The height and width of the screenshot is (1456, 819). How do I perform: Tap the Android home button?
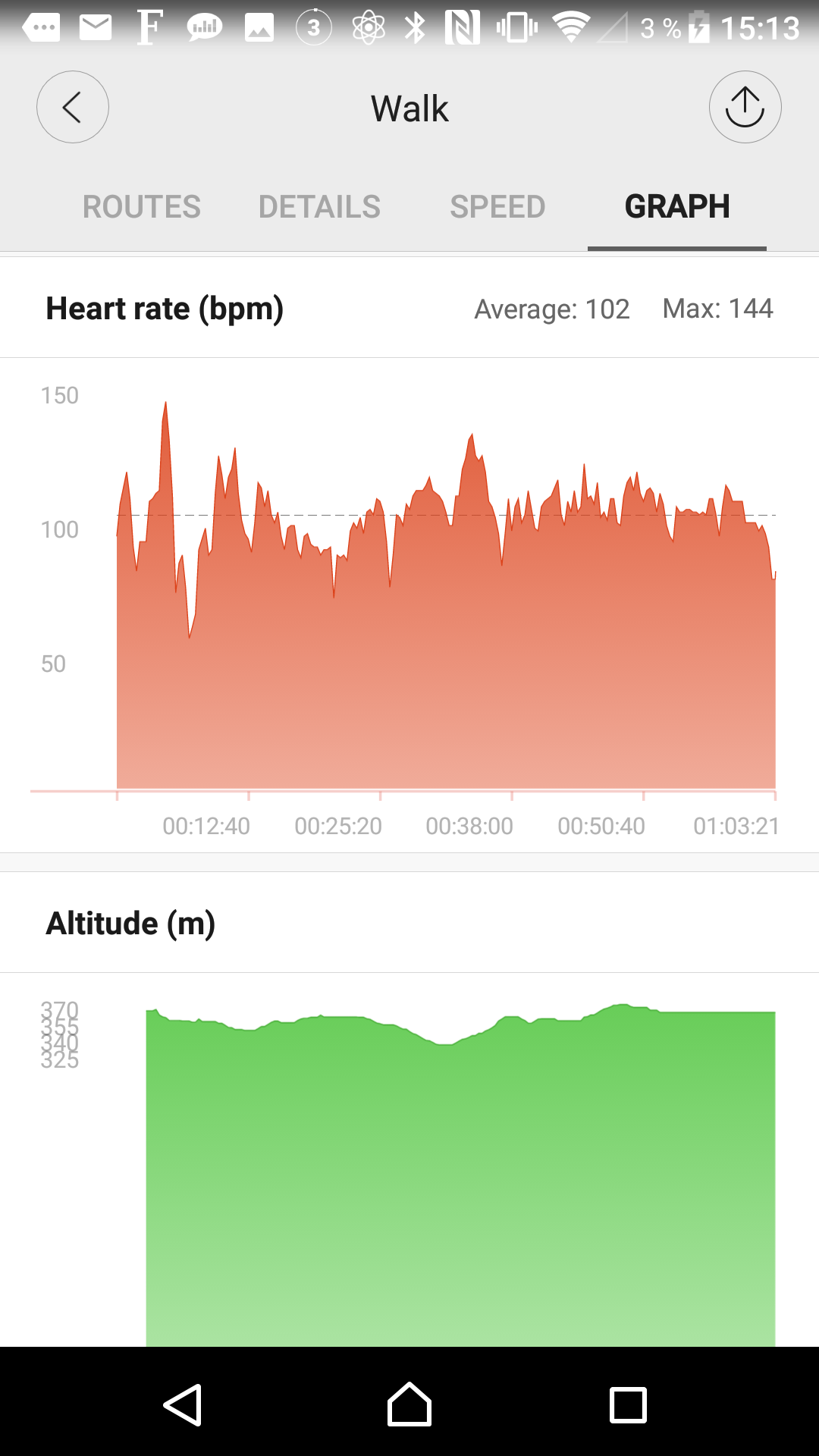pos(409,1404)
